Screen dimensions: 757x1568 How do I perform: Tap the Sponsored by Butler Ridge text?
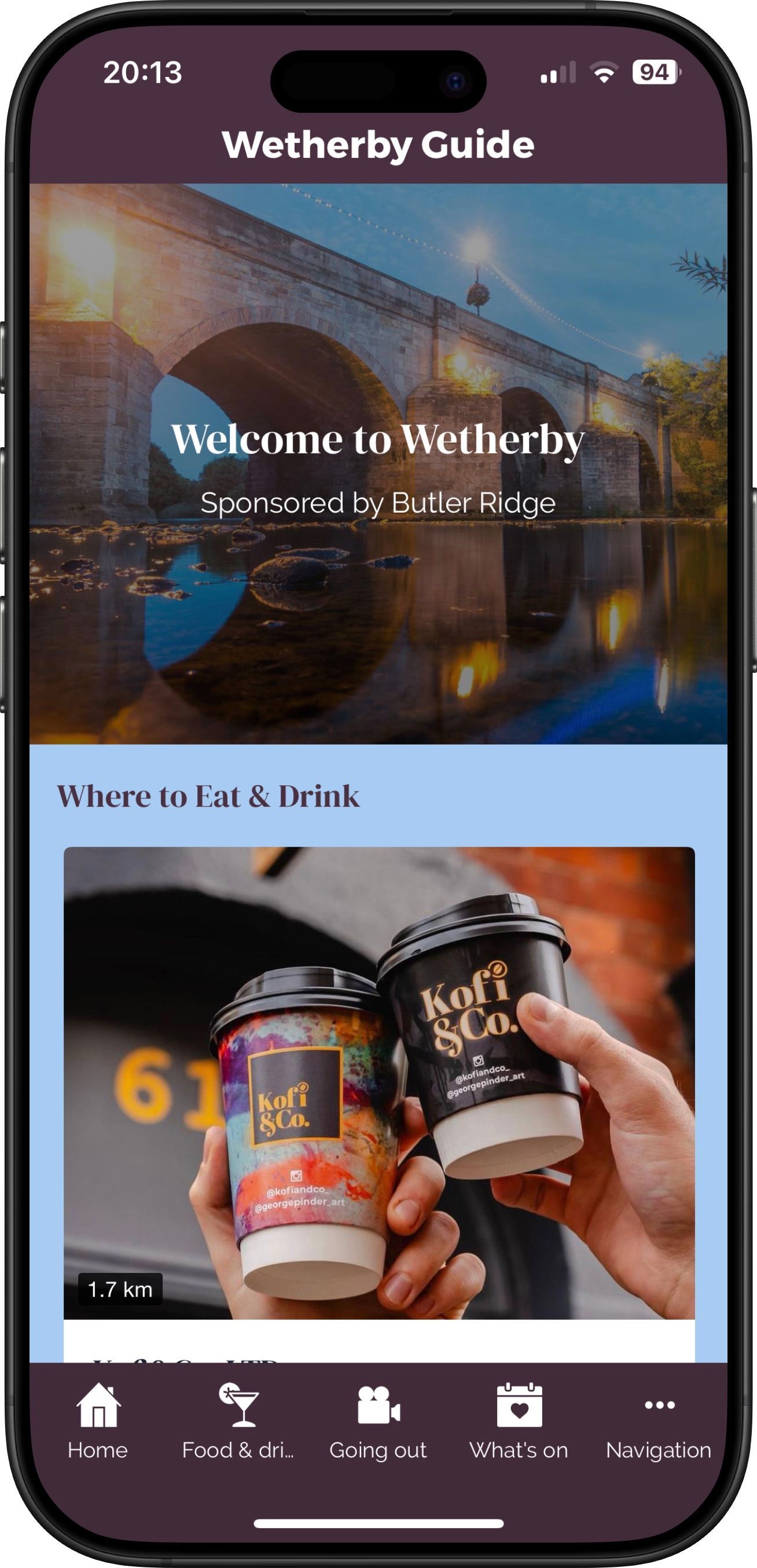378,504
